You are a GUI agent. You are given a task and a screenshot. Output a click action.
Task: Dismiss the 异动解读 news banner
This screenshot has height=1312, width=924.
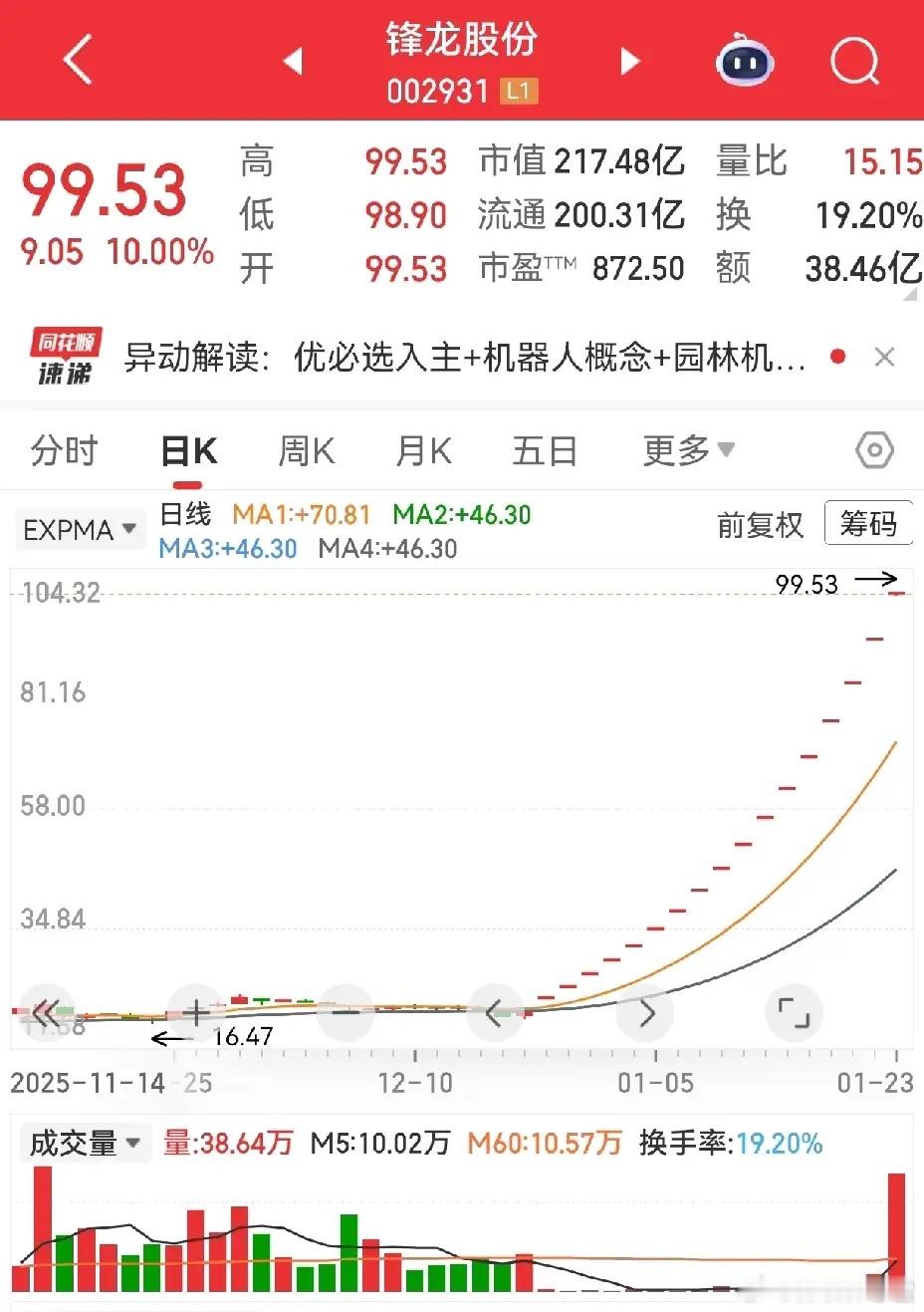coord(884,356)
